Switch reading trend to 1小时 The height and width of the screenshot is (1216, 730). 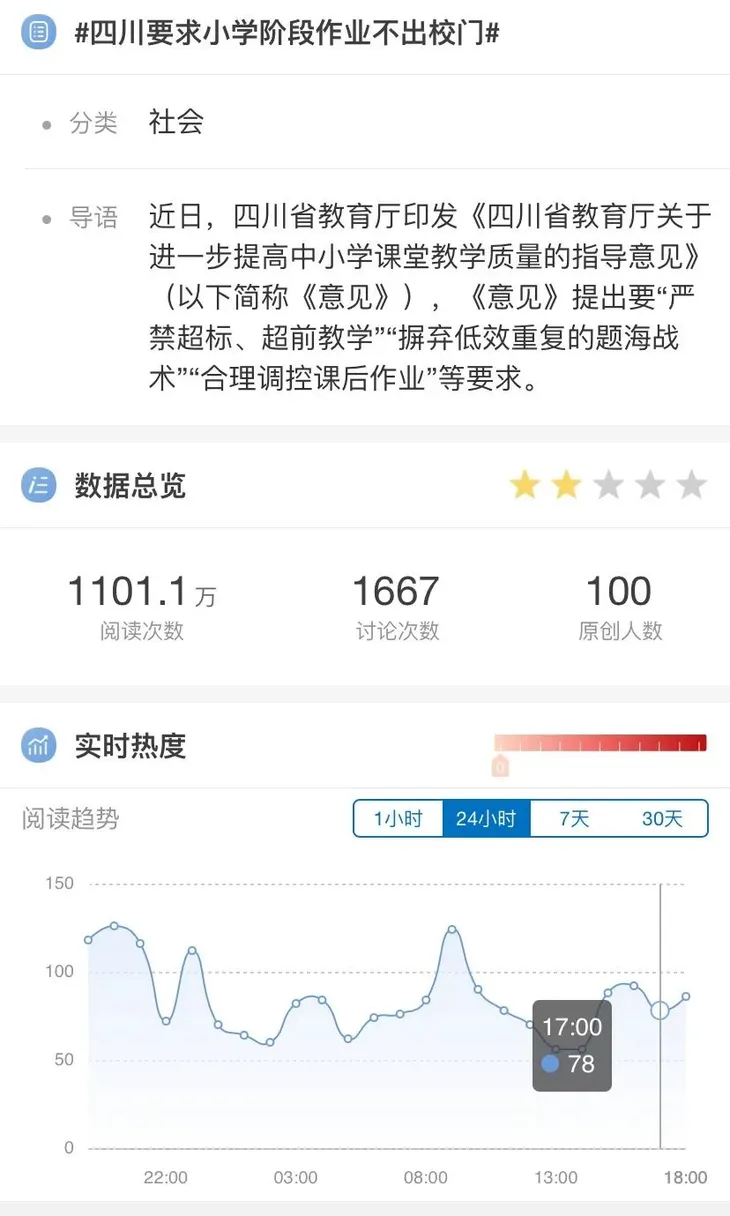point(398,819)
